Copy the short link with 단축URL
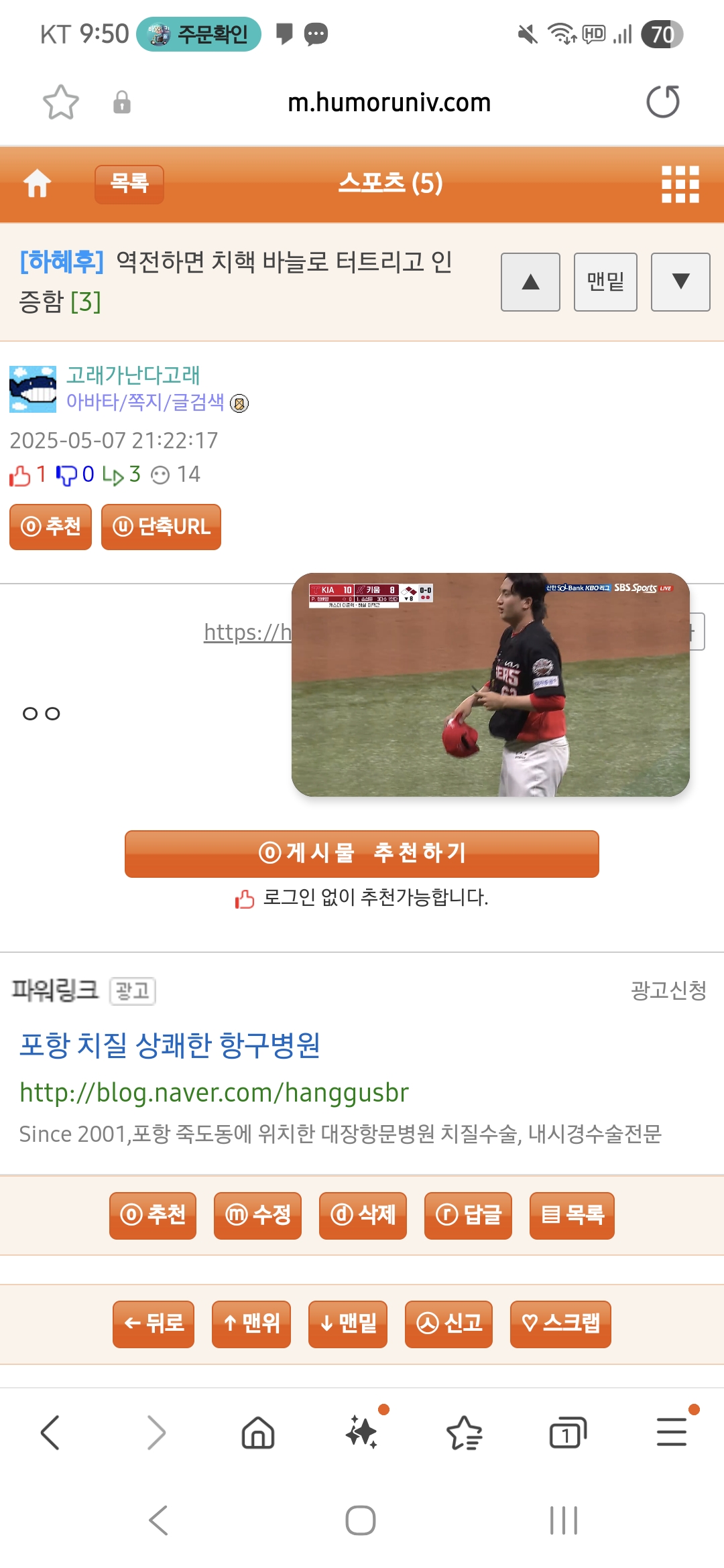This screenshot has height=1568, width=724. pyautogui.click(x=161, y=527)
